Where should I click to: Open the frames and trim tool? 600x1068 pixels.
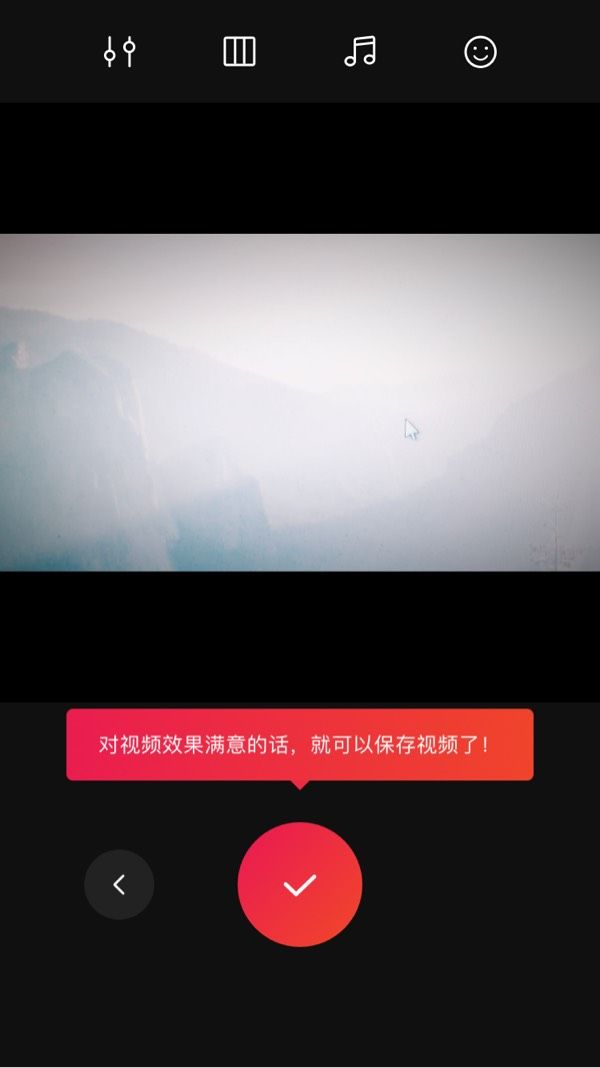click(x=239, y=52)
